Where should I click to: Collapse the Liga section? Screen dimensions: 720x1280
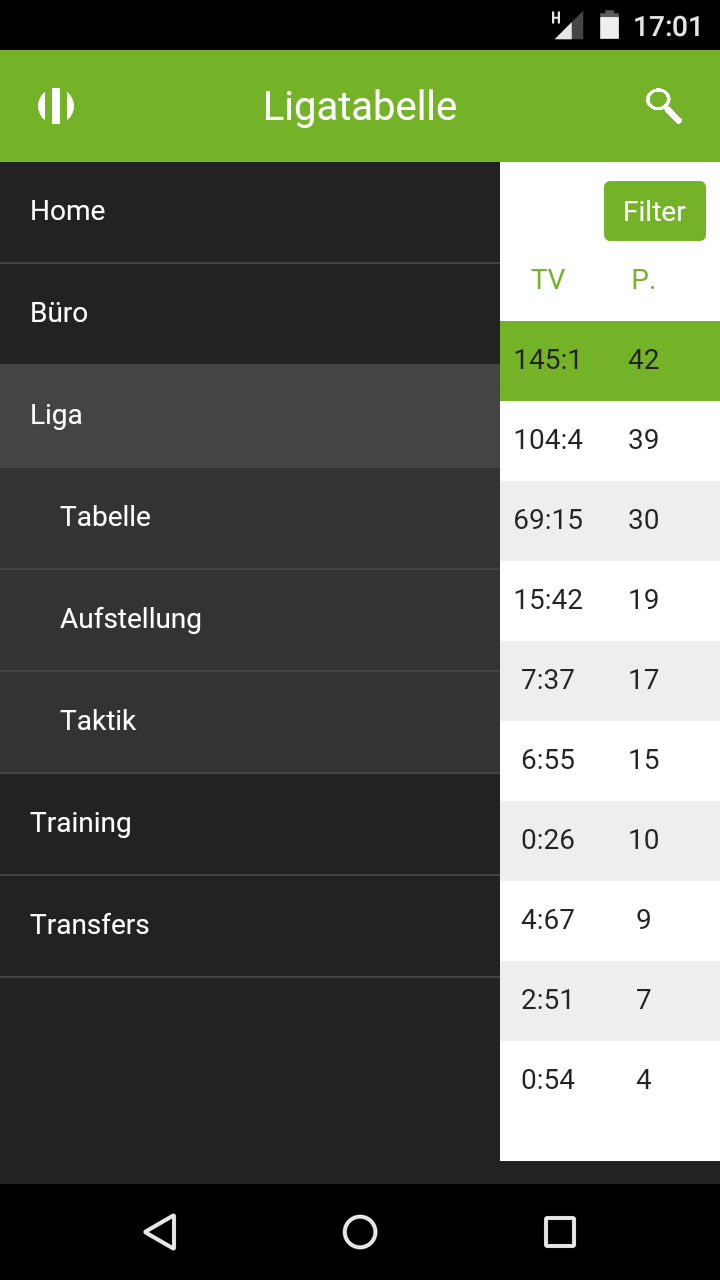tap(250, 416)
